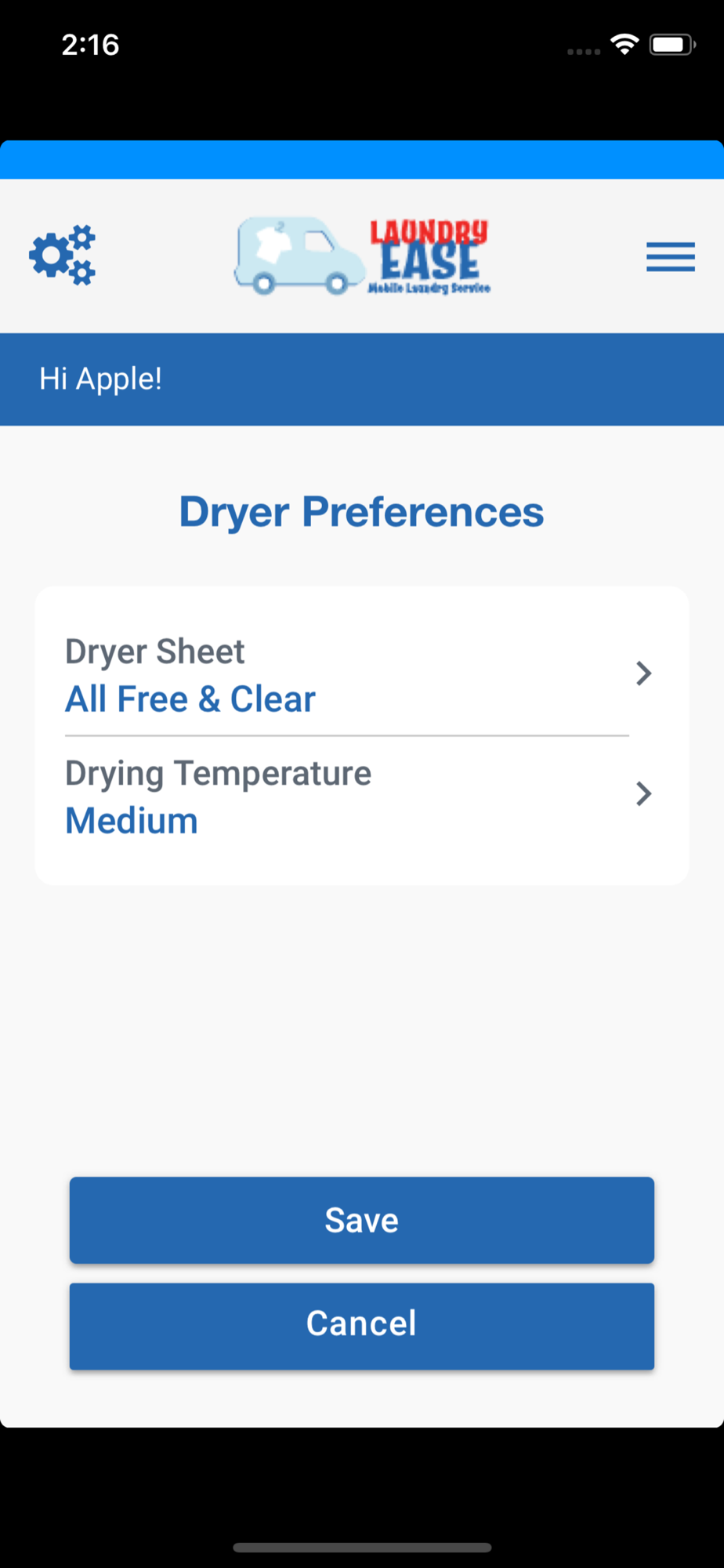This screenshot has height=1568, width=724.
Task: Open the settings gears icon
Action: tap(62, 255)
